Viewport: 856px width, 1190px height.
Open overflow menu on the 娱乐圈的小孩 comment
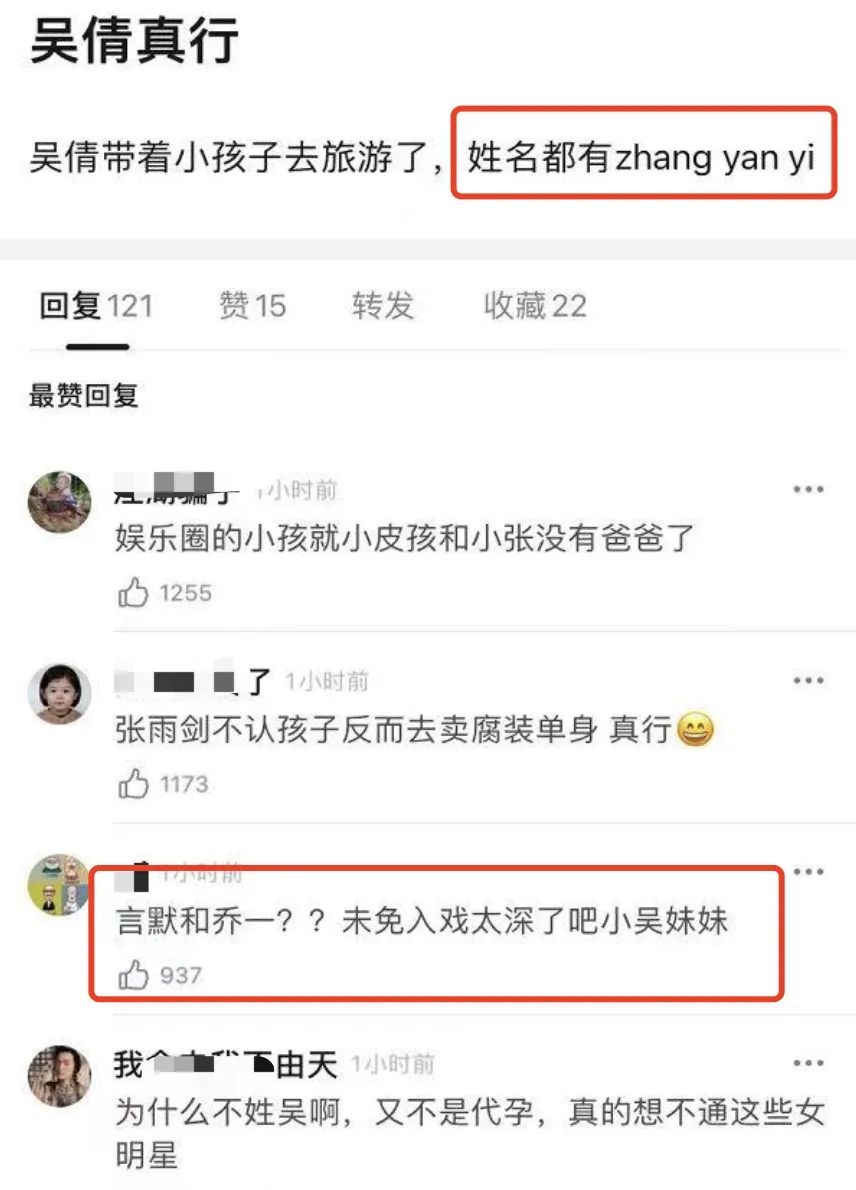[808, 490]
